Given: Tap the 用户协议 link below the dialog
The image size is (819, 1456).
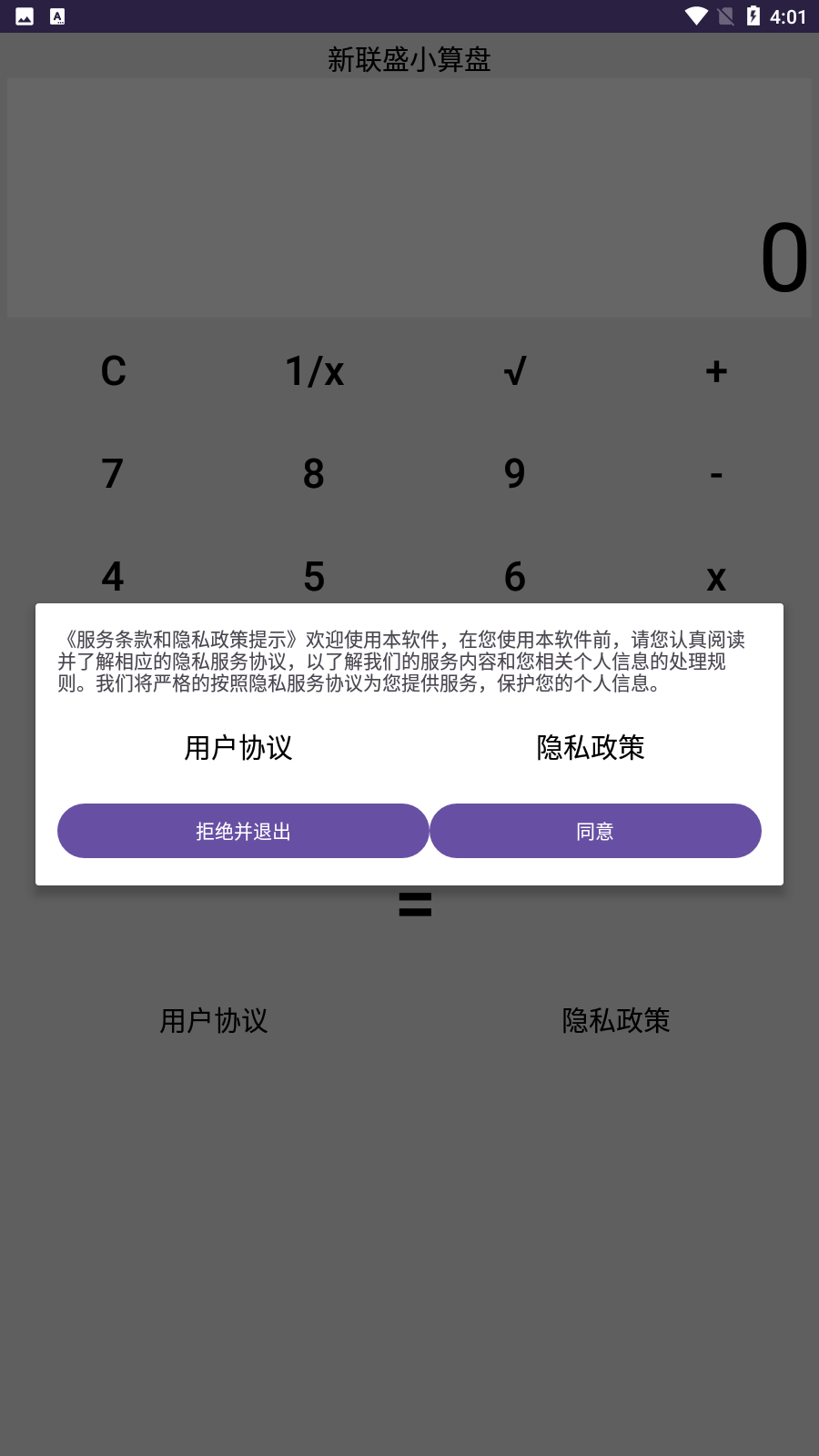Looking at the screenshot, I should [x=215, y=1021].
